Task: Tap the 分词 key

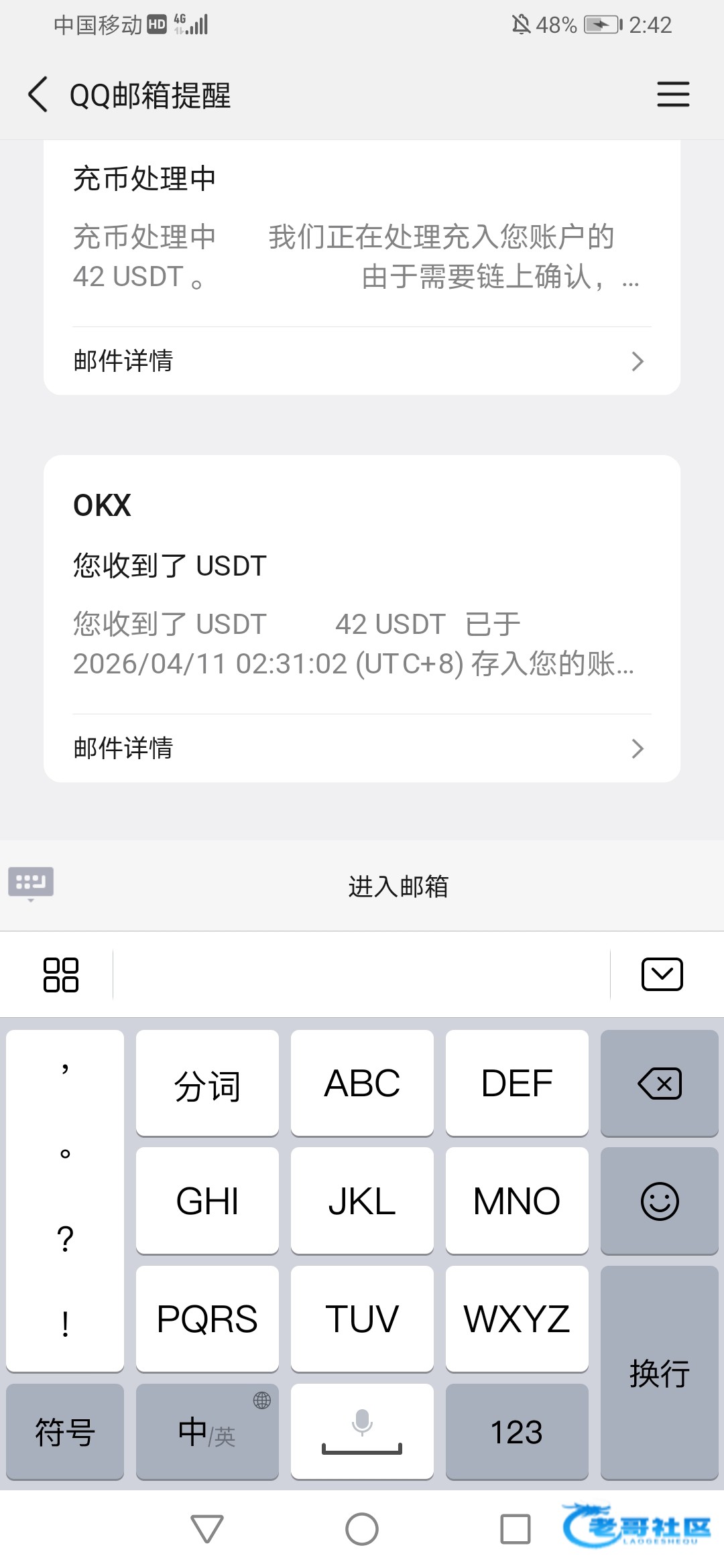Action: [x=207, y=1083]
